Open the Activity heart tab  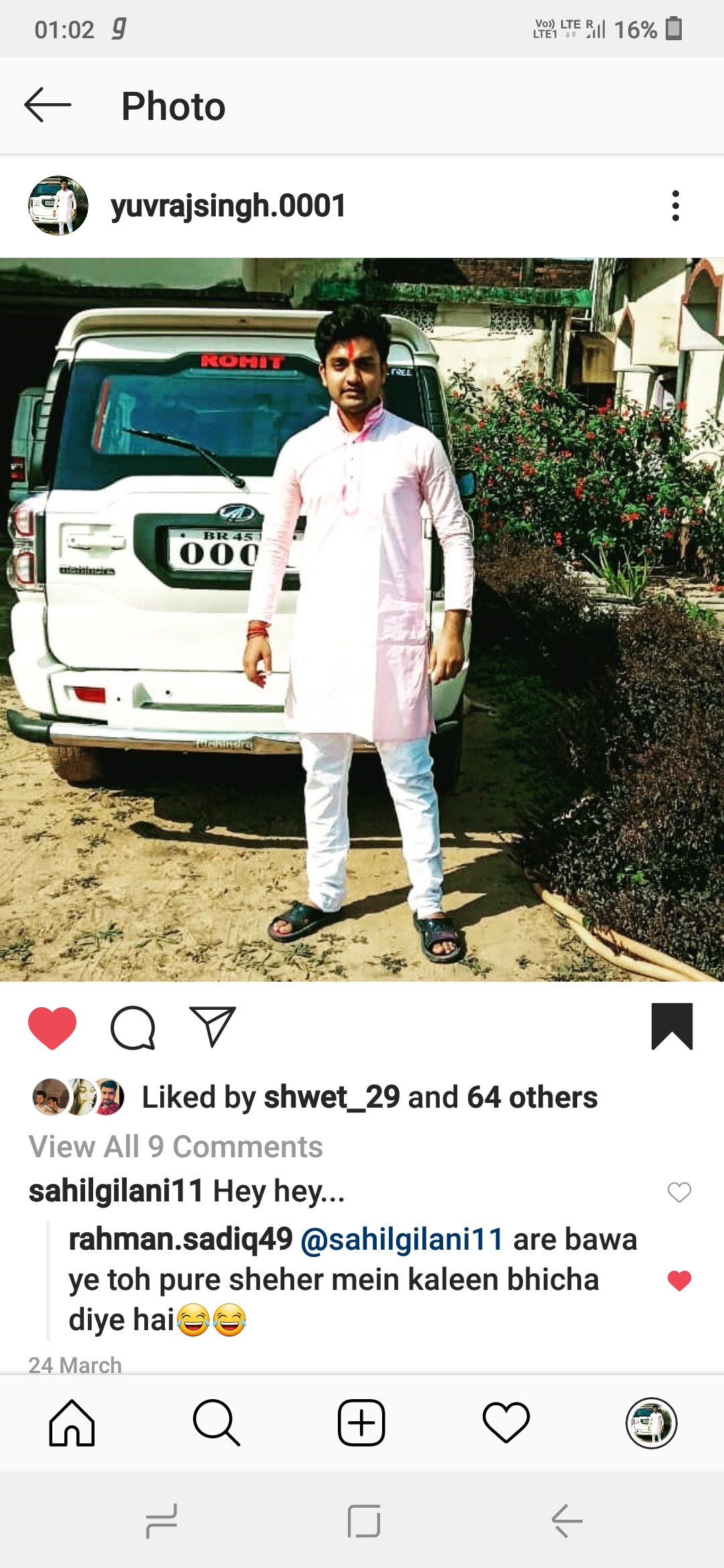click(x=506, y=1423)
